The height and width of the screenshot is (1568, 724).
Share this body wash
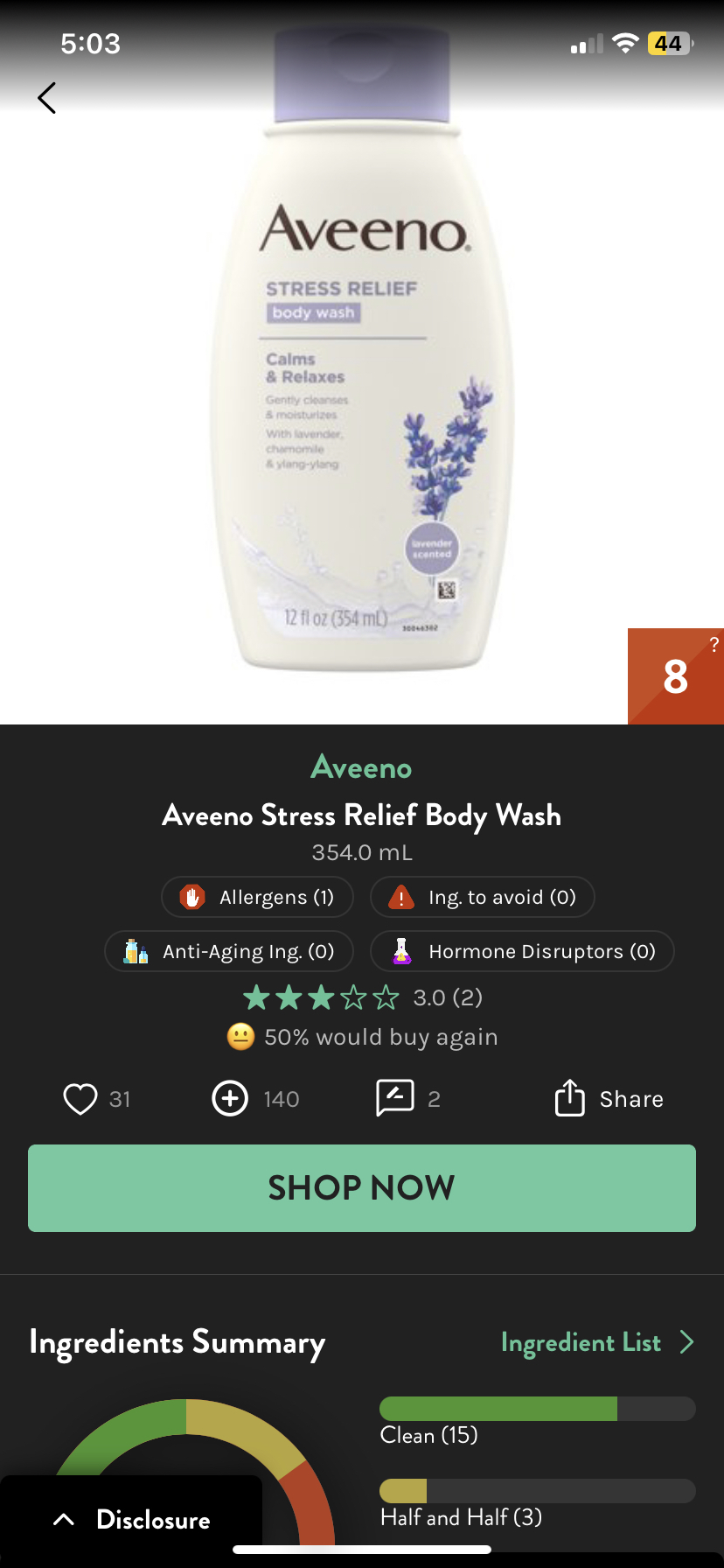609,1098
